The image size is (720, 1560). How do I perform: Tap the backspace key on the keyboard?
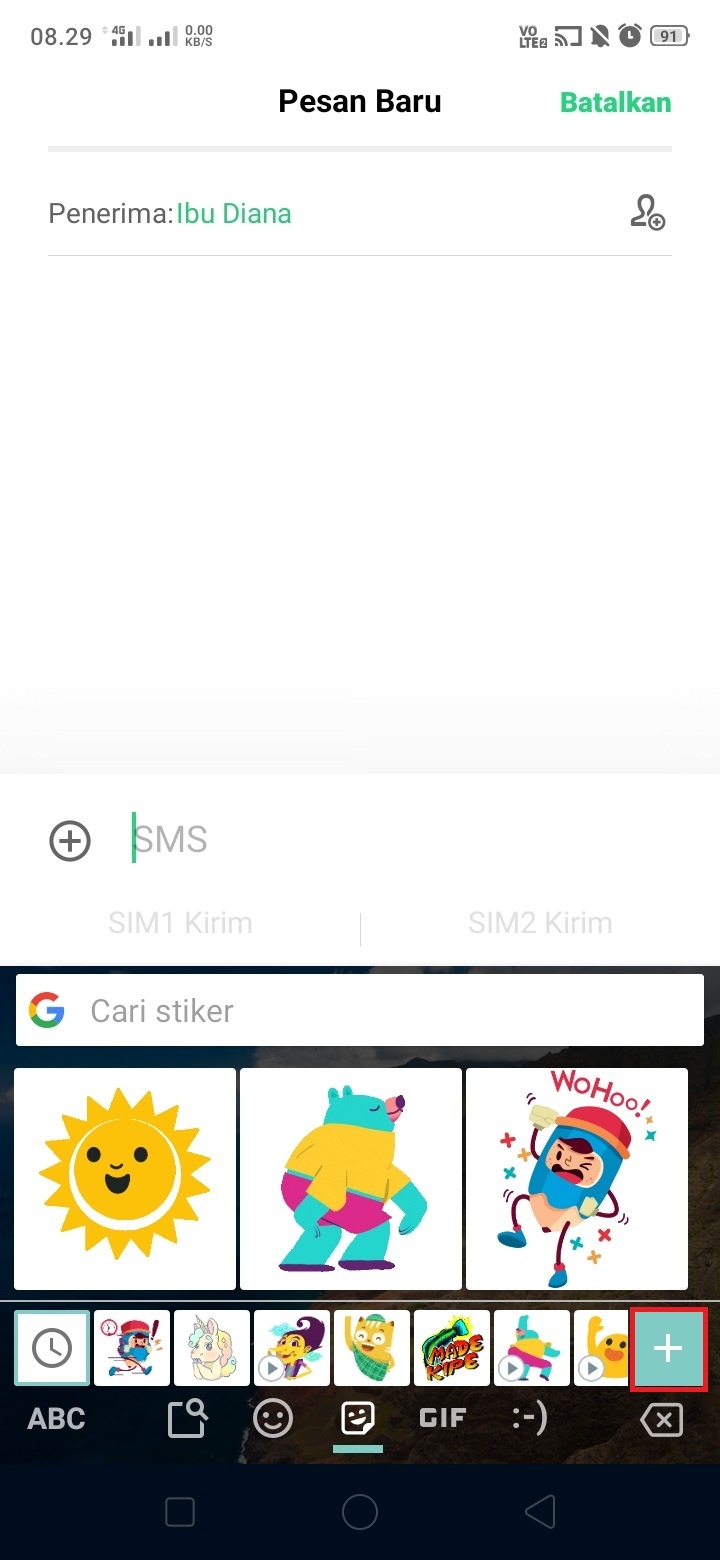tap(661, 1419)
